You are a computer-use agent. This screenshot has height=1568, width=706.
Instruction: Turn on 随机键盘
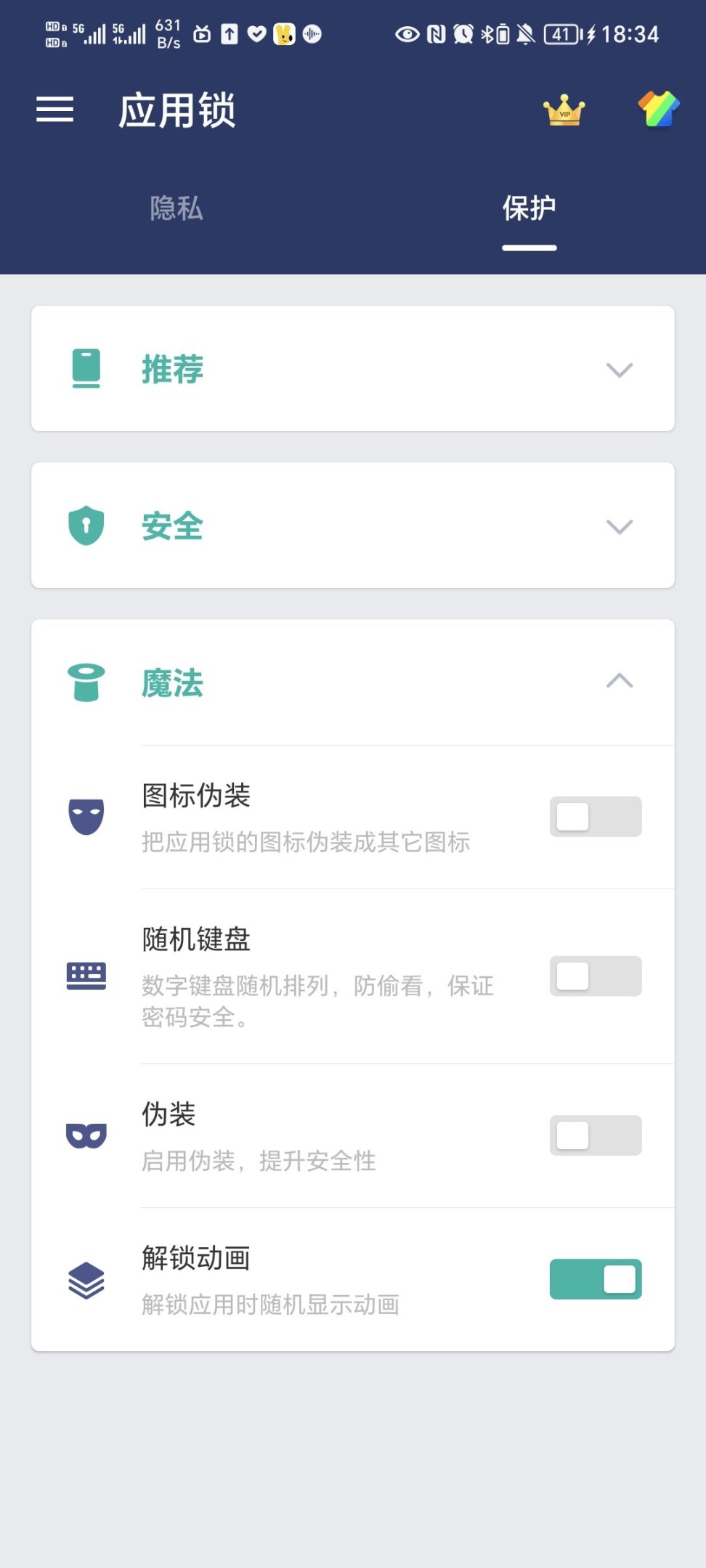click(x=595, y=976)
